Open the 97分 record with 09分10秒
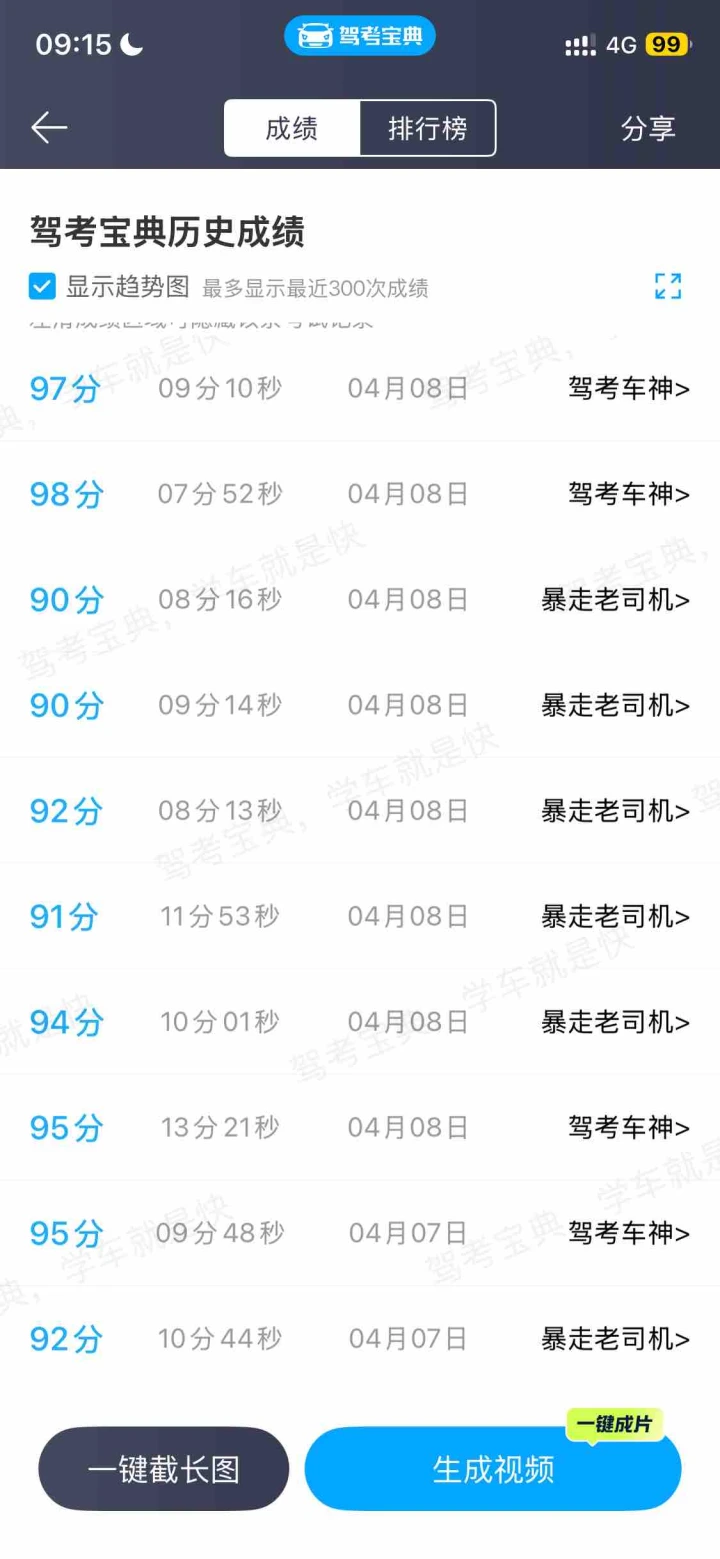This screenshot has height=1559, width=720. tap(360, 388)
